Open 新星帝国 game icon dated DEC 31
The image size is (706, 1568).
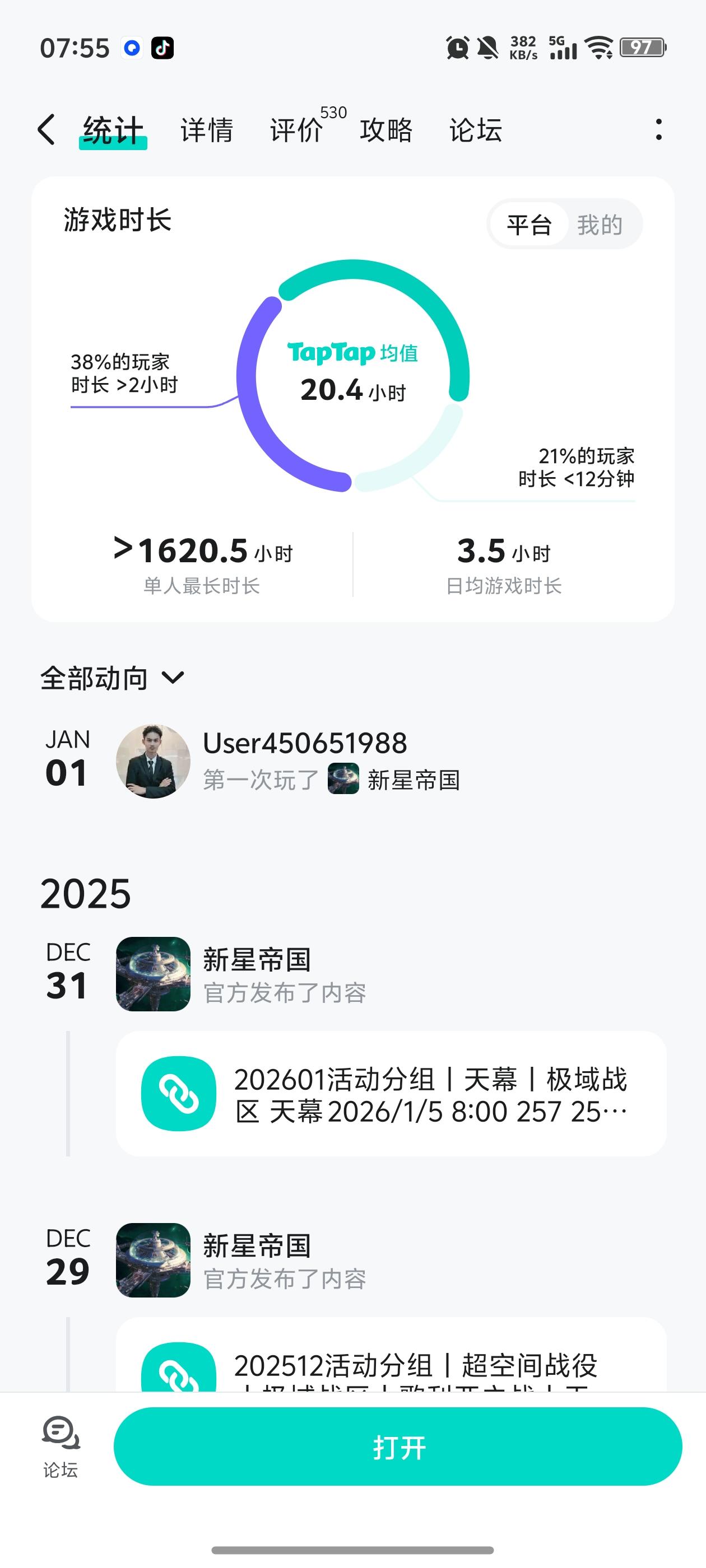click(153, 974)
